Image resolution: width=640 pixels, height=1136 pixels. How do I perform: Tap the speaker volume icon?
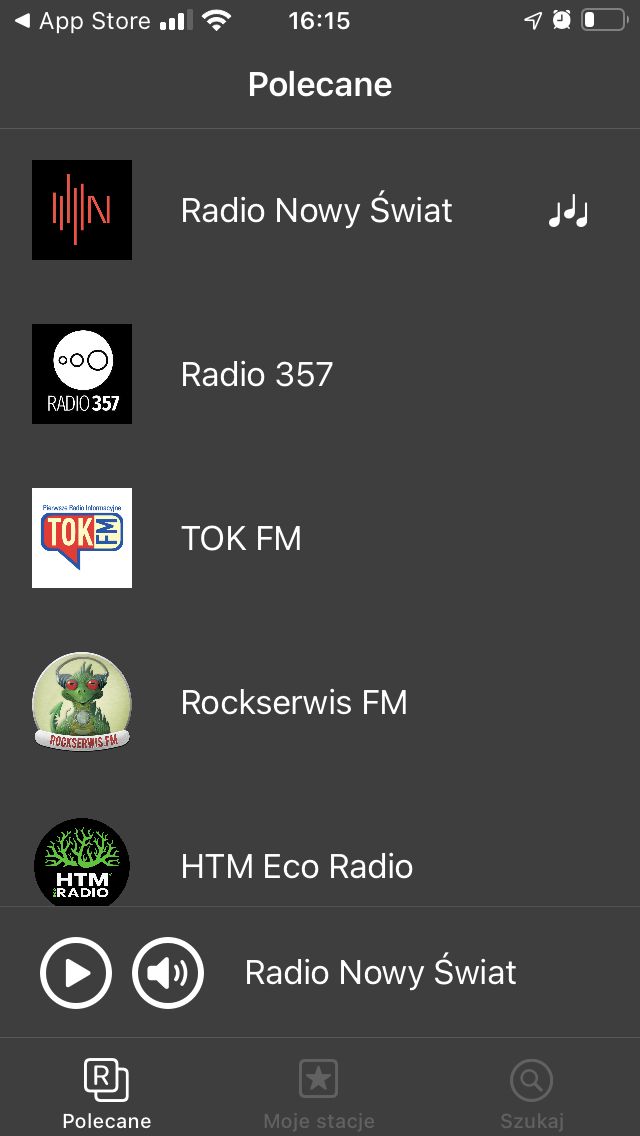click(168, 973)
